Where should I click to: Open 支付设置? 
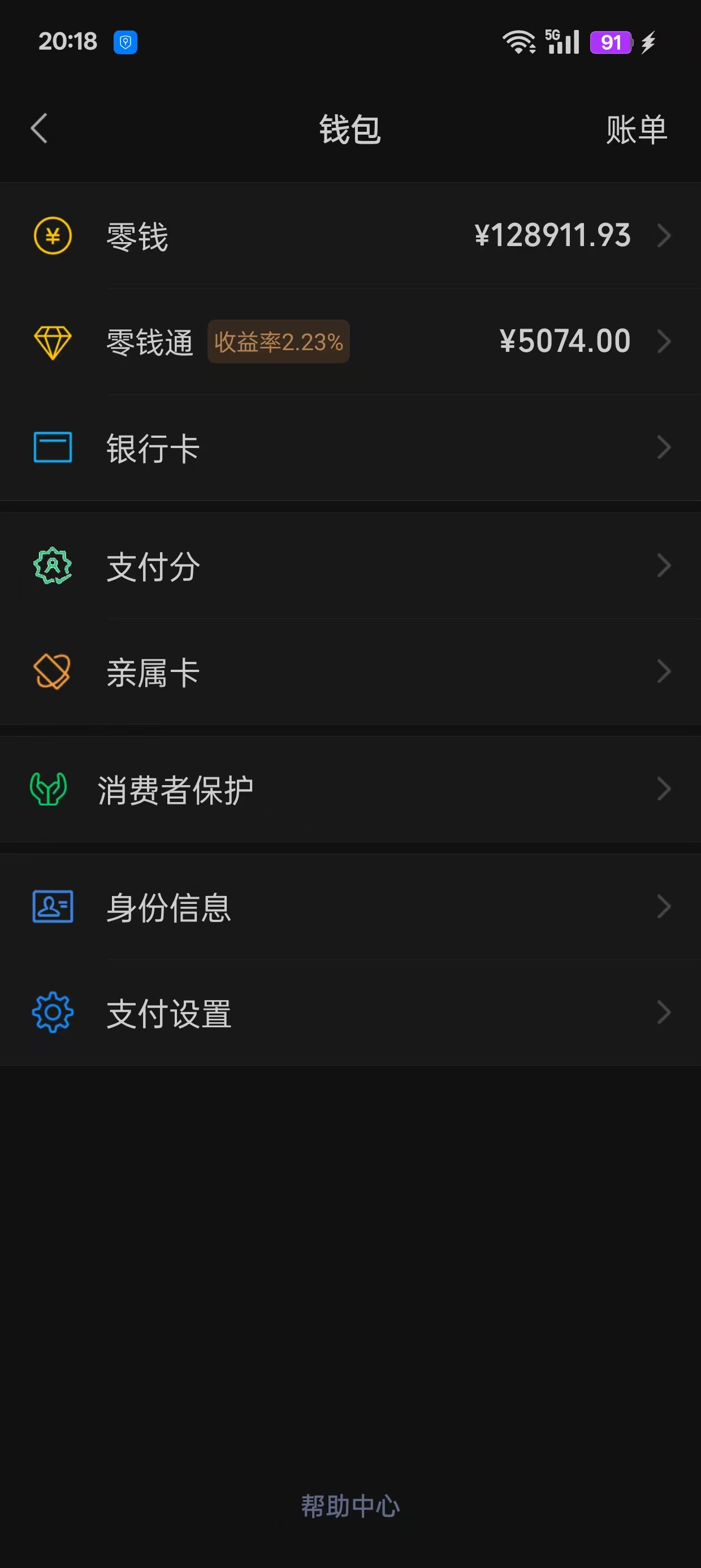coord(350,1013)
